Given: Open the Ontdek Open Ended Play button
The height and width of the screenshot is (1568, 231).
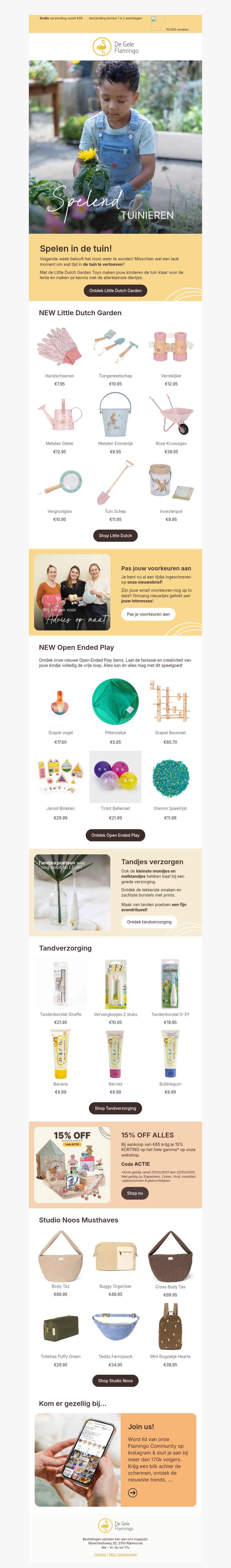Looking at the screenshot, I should (x=115, y=835).
